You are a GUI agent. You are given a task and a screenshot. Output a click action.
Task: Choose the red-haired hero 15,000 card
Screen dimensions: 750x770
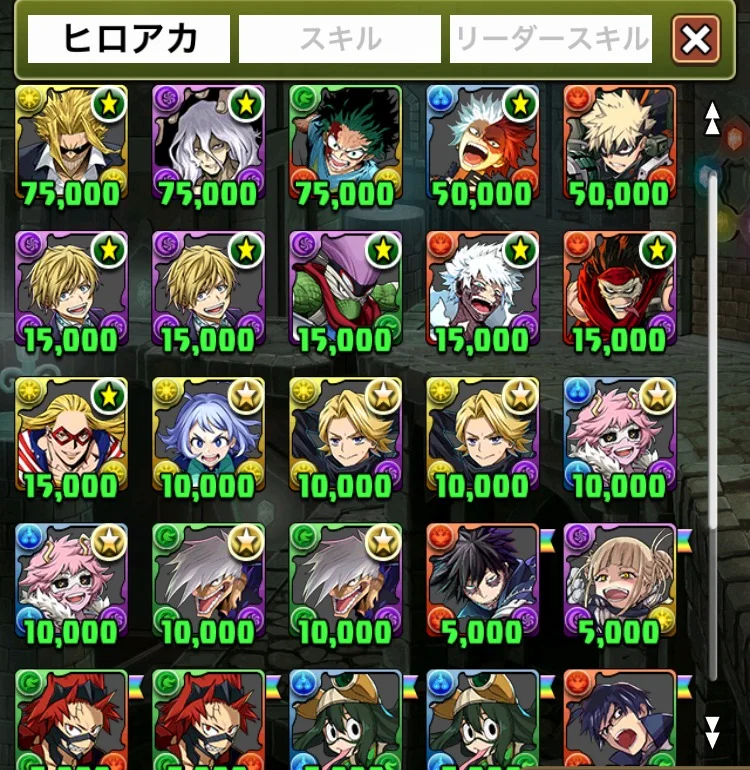(619, 290)
